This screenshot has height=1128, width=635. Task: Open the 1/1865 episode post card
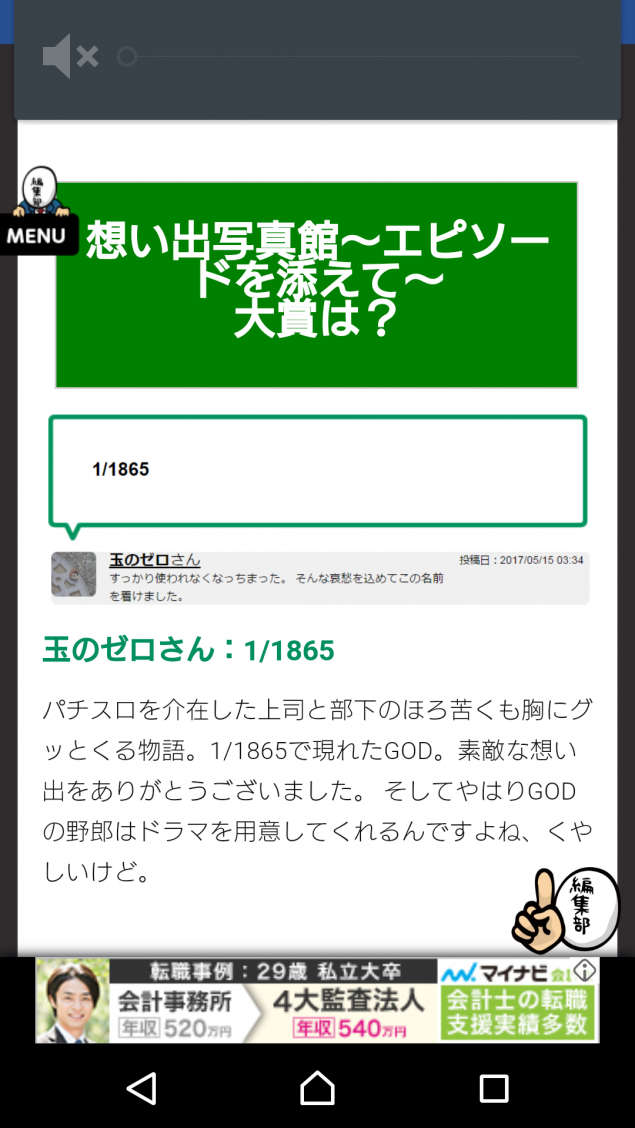click(x=317, y=470)
